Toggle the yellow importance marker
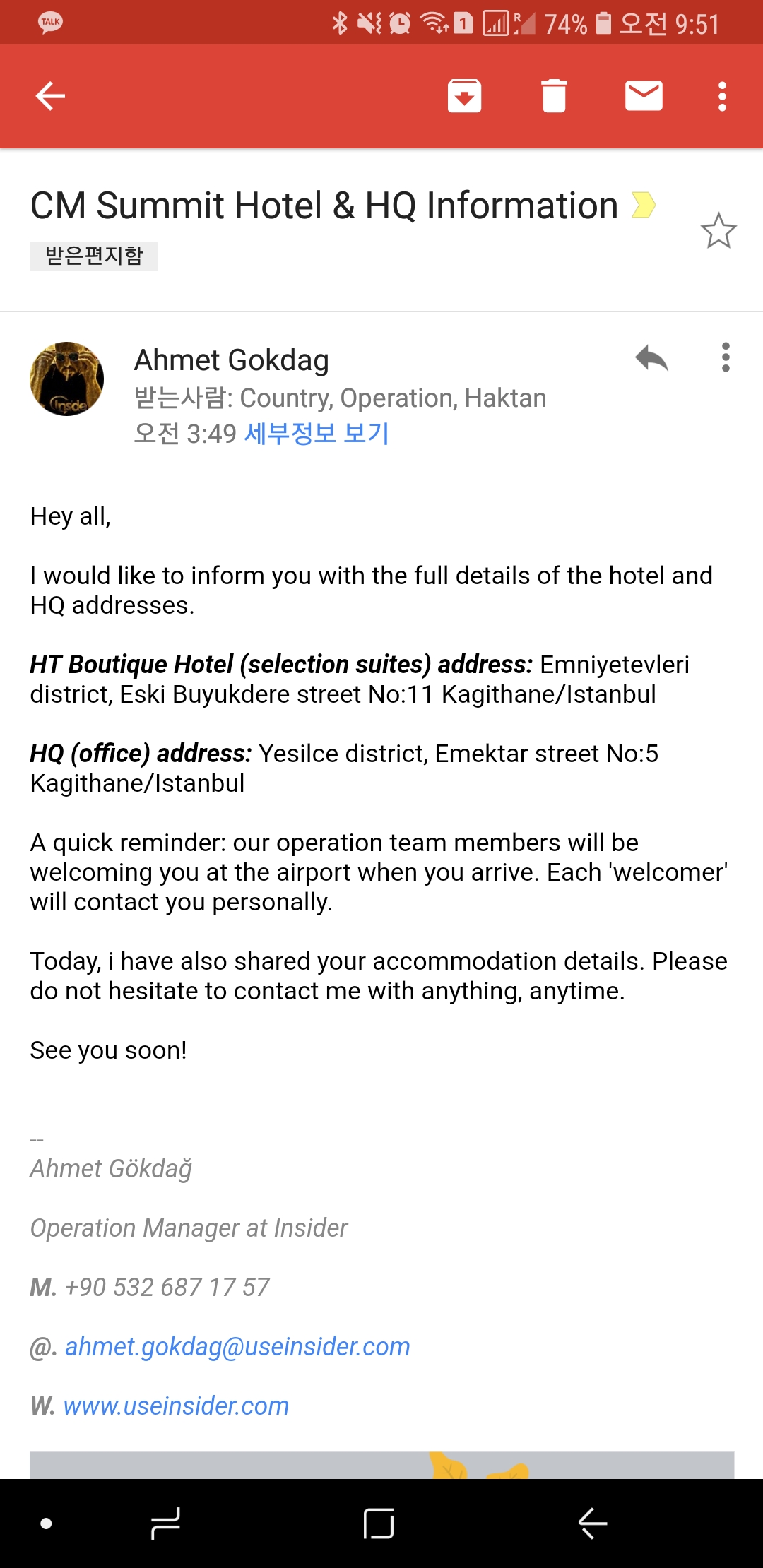763x1568 pixels. [643, 206]
